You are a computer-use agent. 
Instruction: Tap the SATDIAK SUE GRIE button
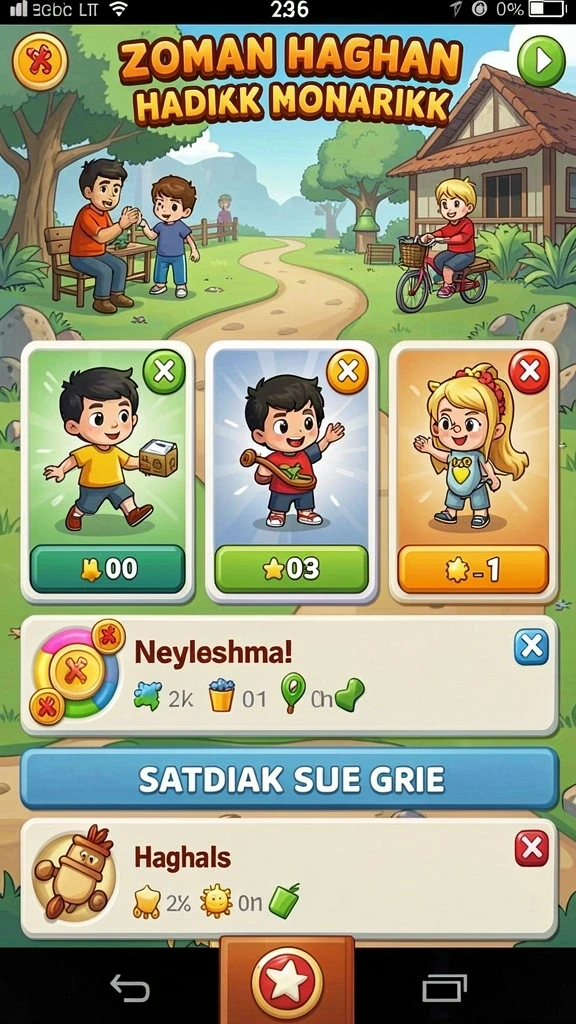point(289,779)
